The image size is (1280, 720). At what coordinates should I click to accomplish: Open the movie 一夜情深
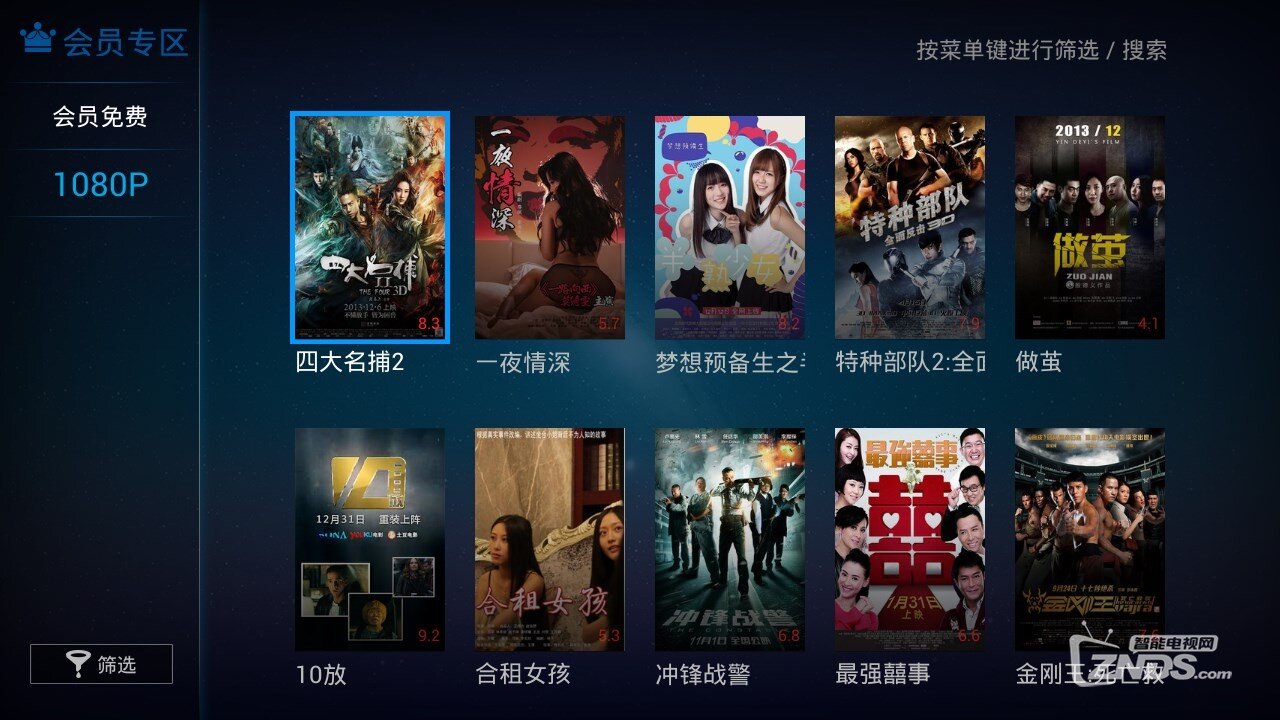550,227
